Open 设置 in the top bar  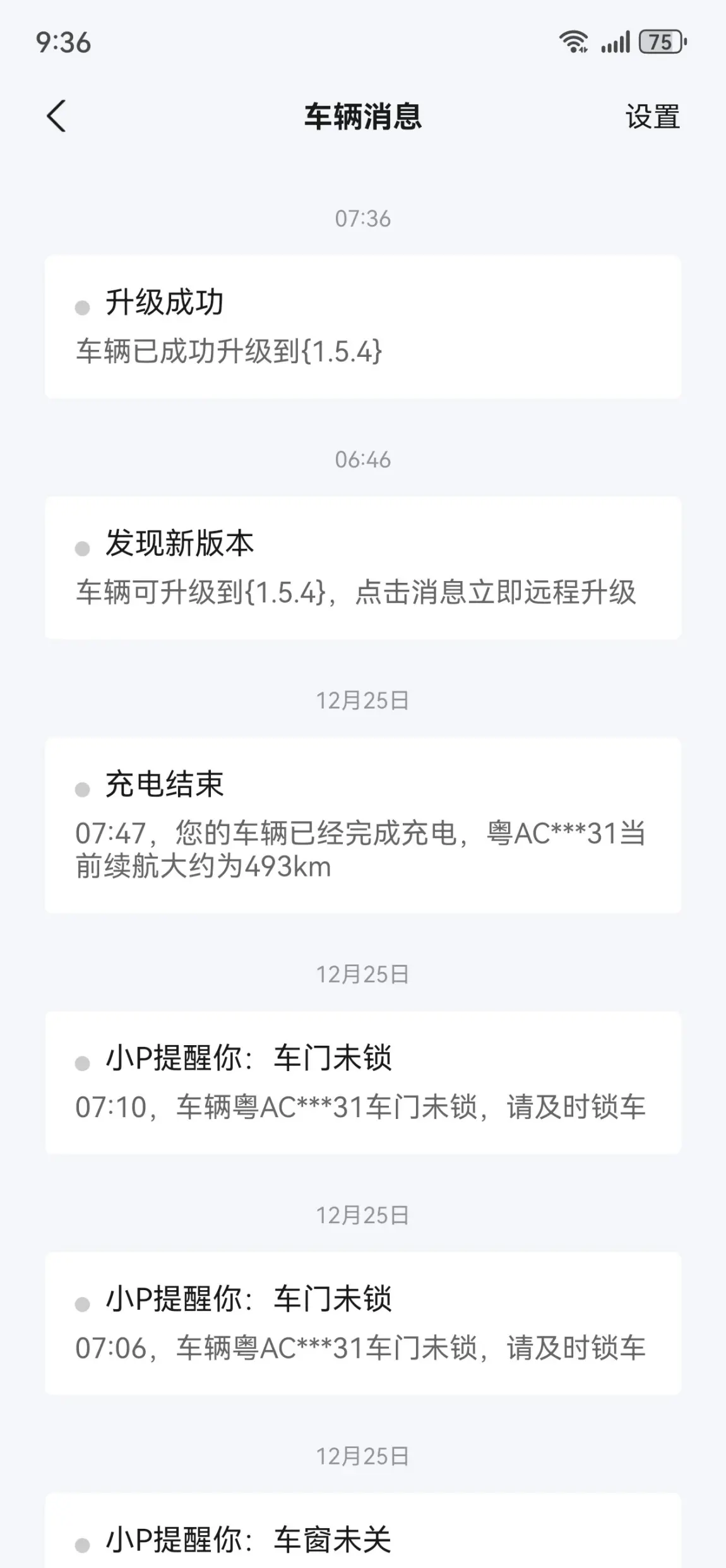(653, 117)
